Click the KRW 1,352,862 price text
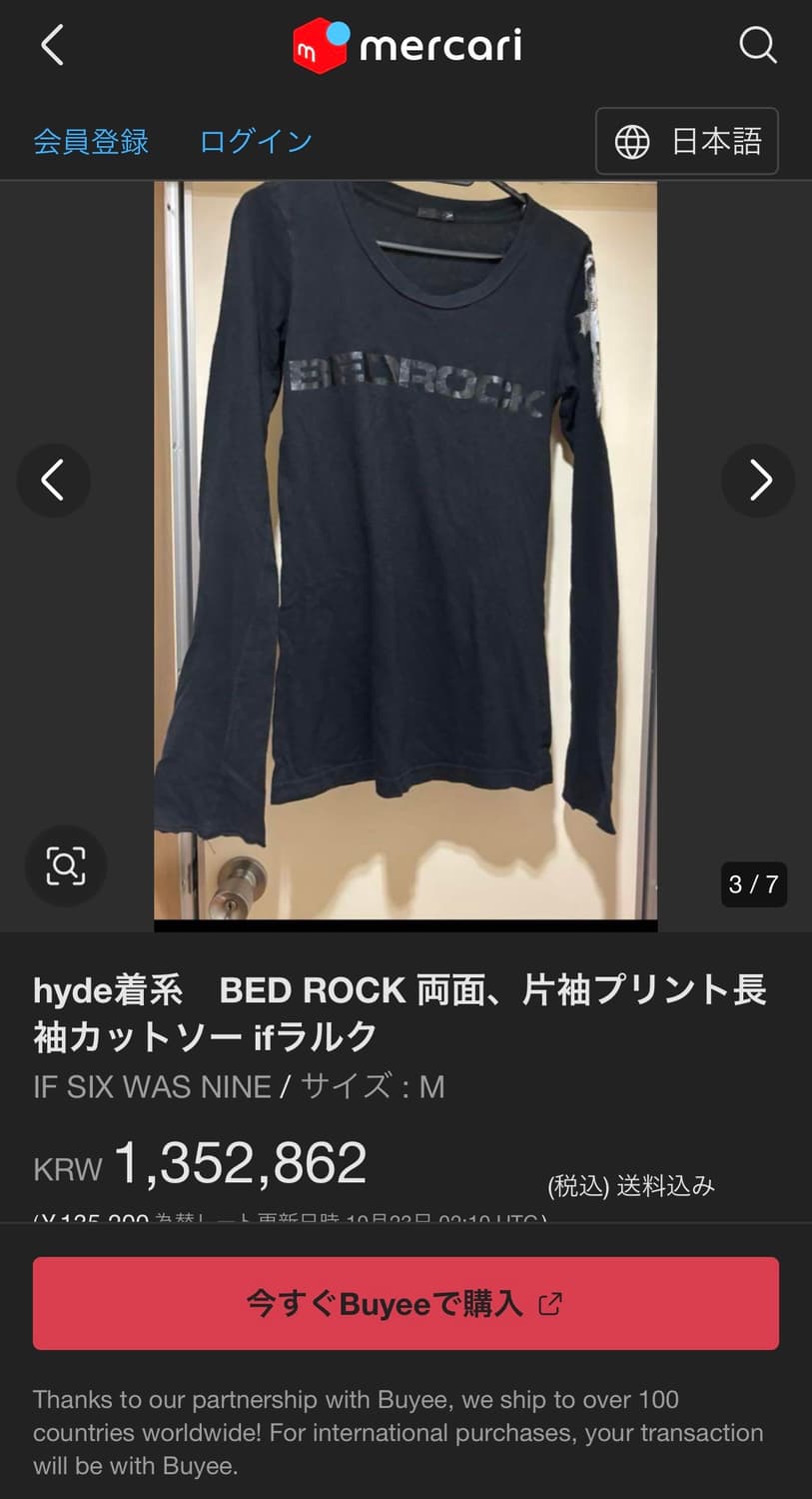The height and width of the screenshot is (1499, 812). point(200,1159)
